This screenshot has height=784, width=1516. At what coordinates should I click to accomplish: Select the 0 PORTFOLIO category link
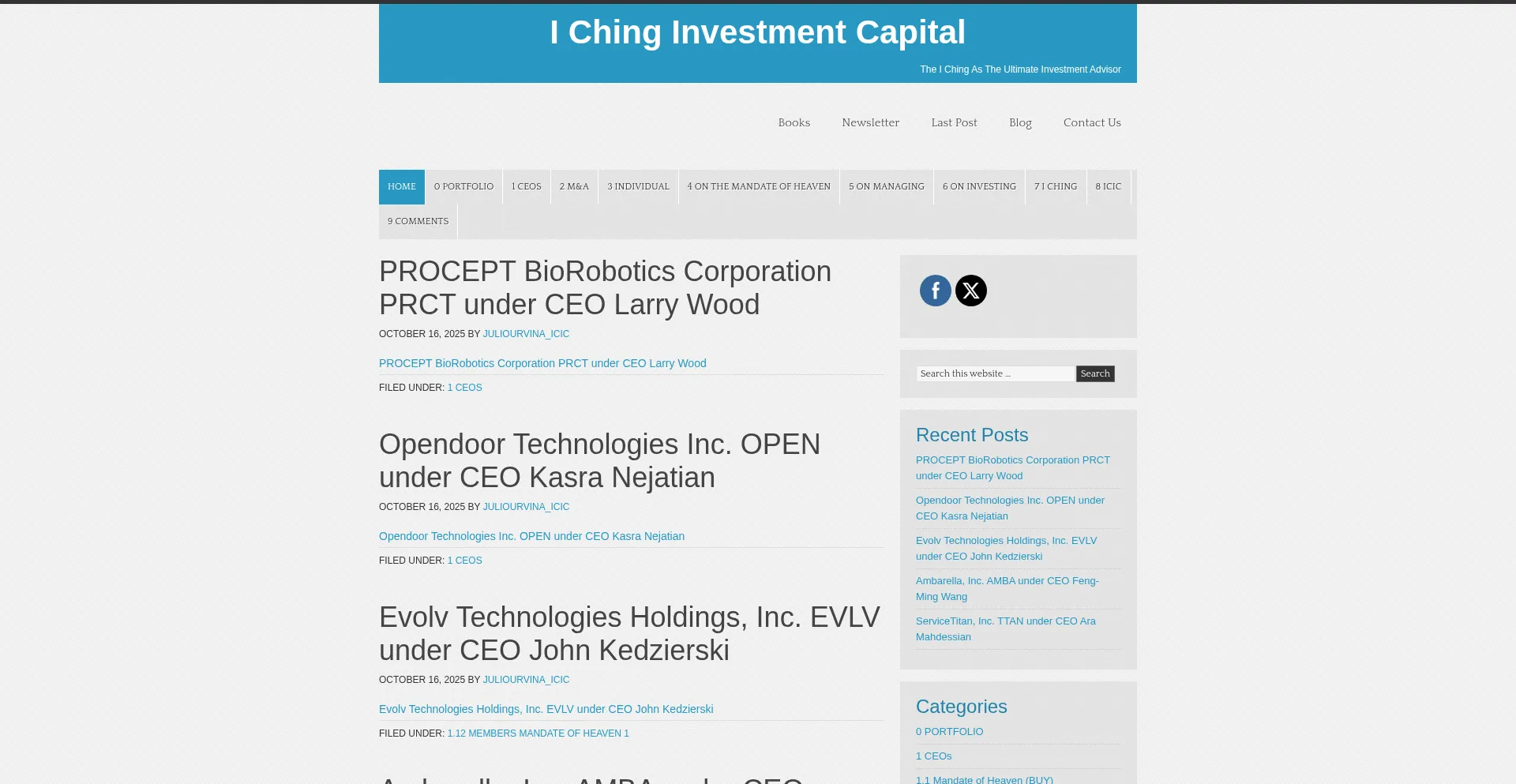[949, 732]
